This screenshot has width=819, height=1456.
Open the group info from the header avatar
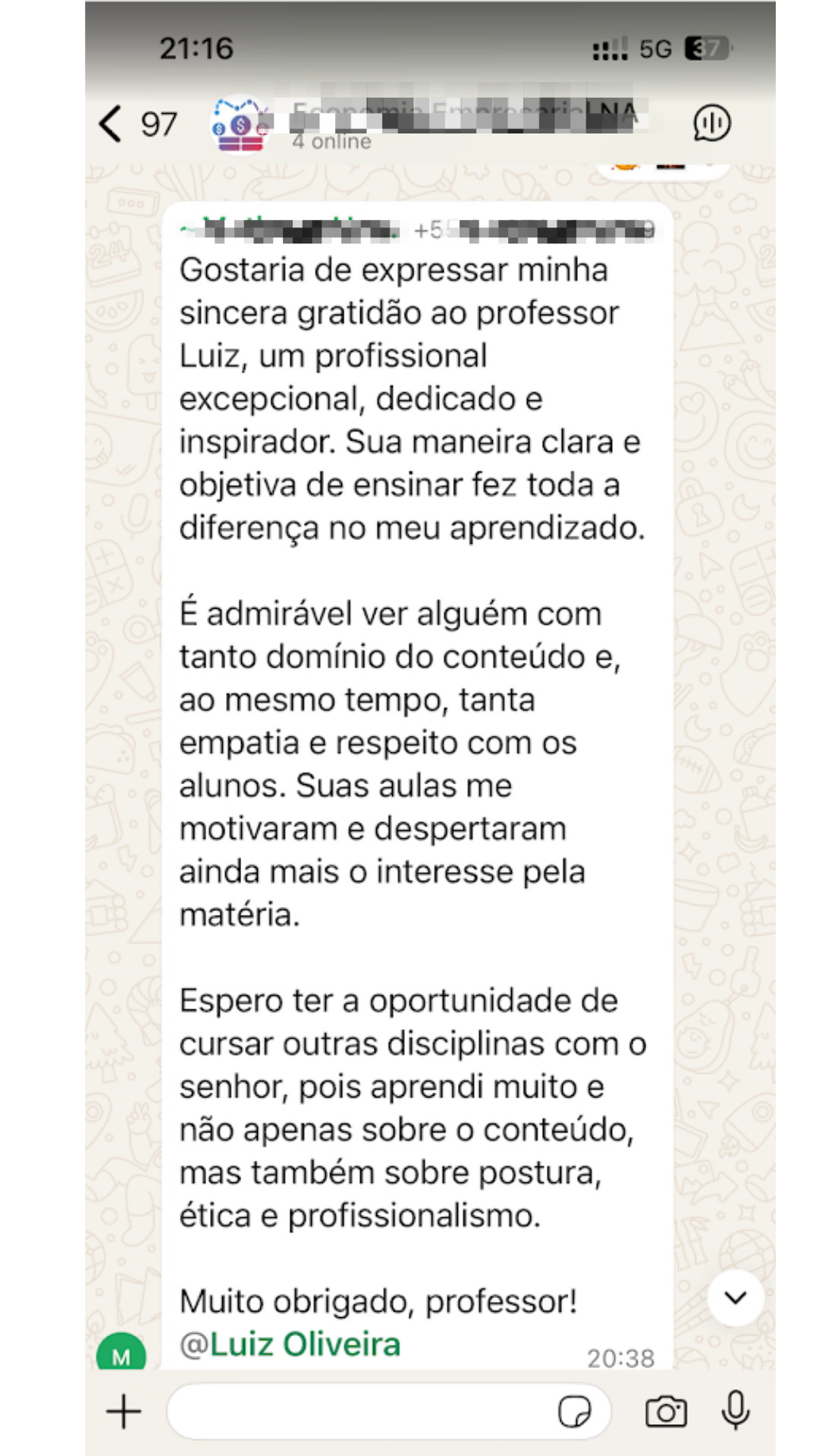point(240,124)
